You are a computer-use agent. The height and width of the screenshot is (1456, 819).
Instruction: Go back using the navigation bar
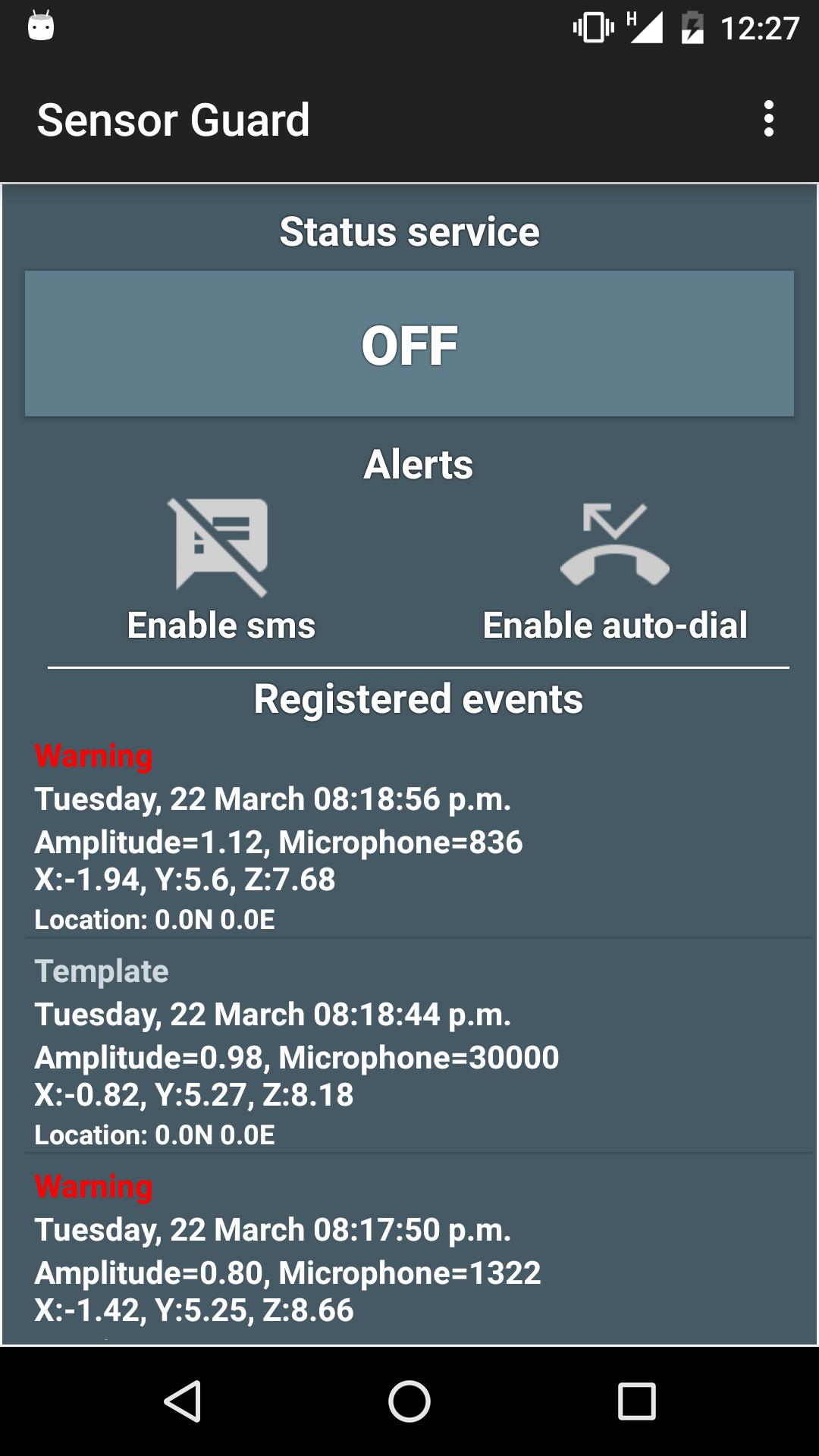pos(182,1401)
